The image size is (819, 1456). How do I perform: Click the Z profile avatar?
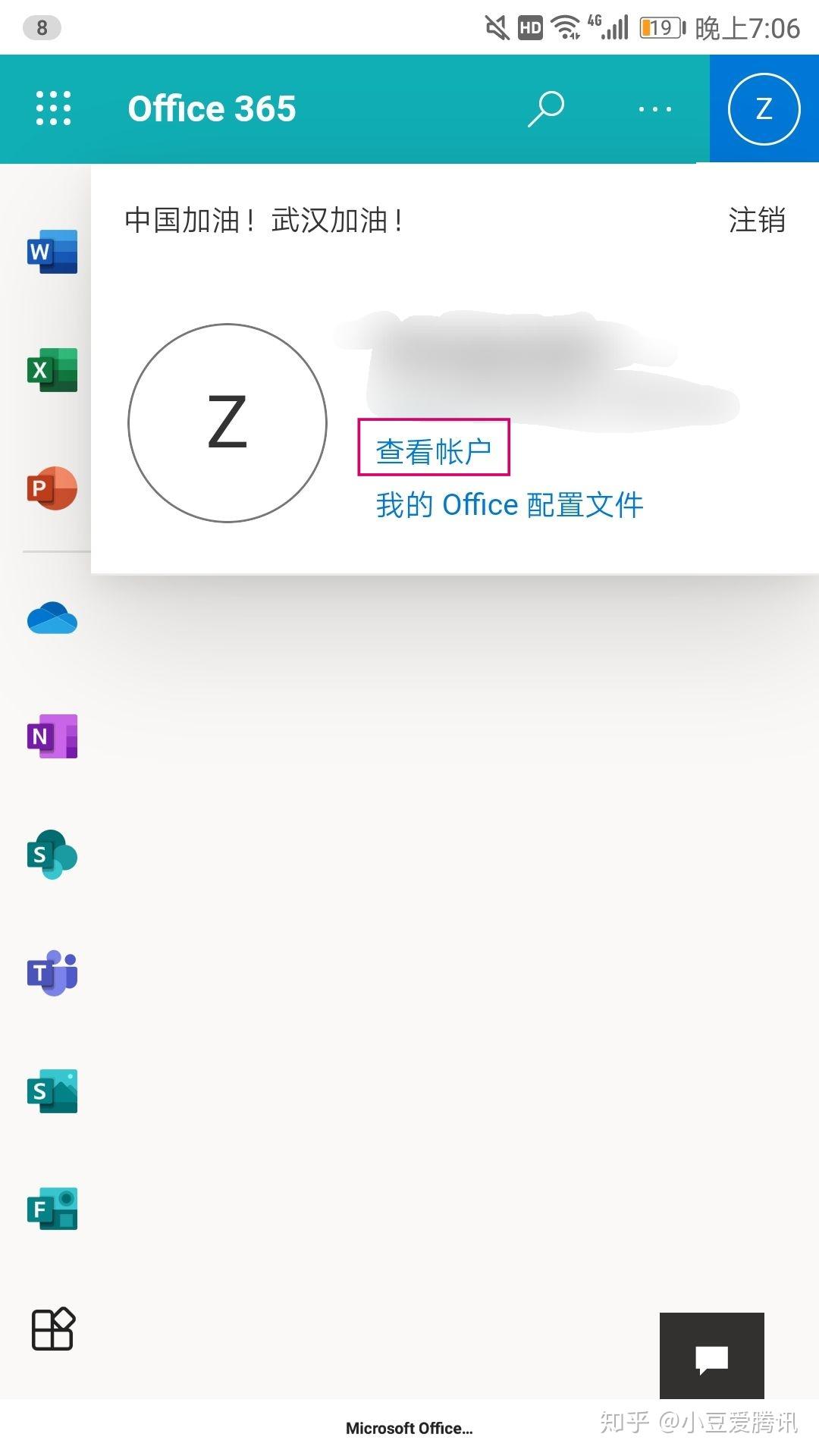[762, 108]
